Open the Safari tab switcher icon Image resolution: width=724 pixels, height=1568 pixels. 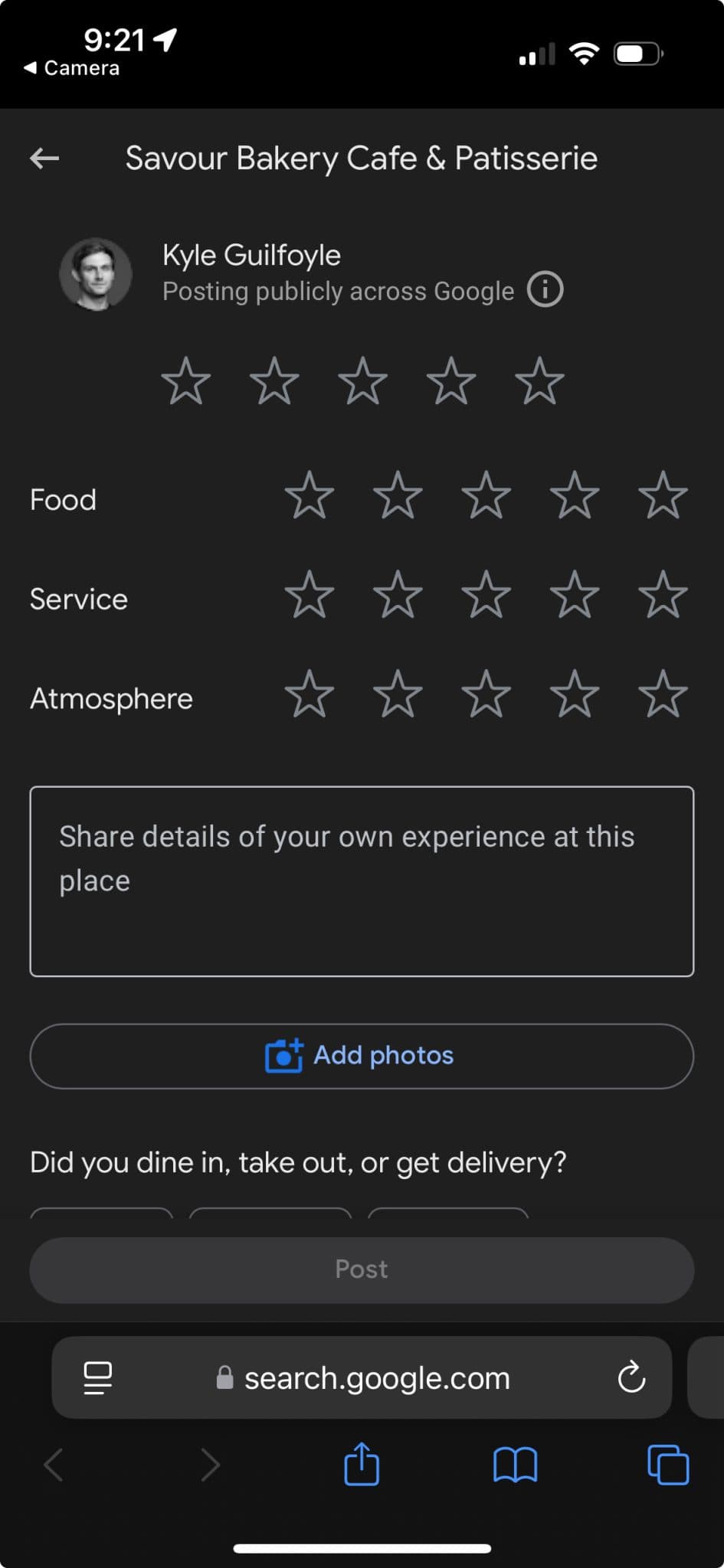(667, 1463)
